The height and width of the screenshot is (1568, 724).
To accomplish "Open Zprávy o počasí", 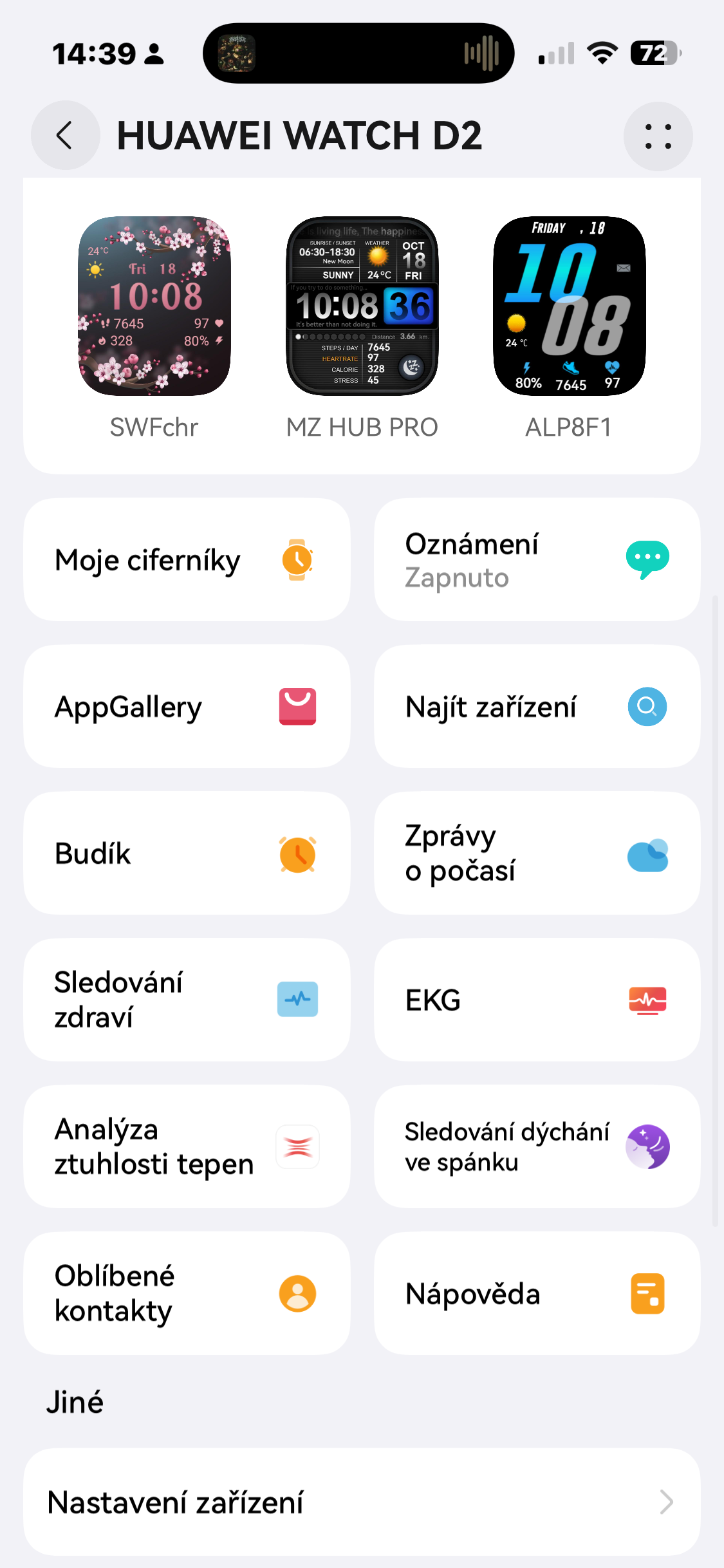I will (537, 853).
